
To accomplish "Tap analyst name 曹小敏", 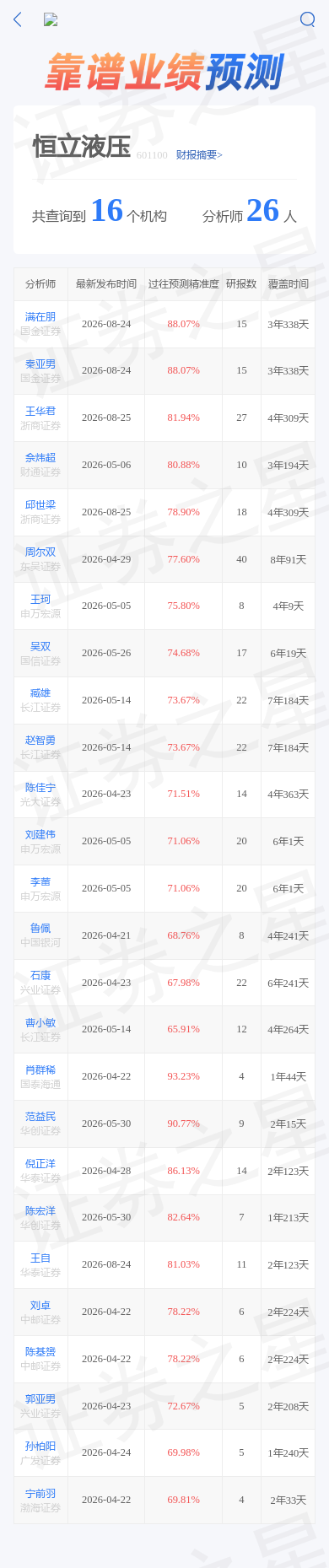I will pos(40,1023).
